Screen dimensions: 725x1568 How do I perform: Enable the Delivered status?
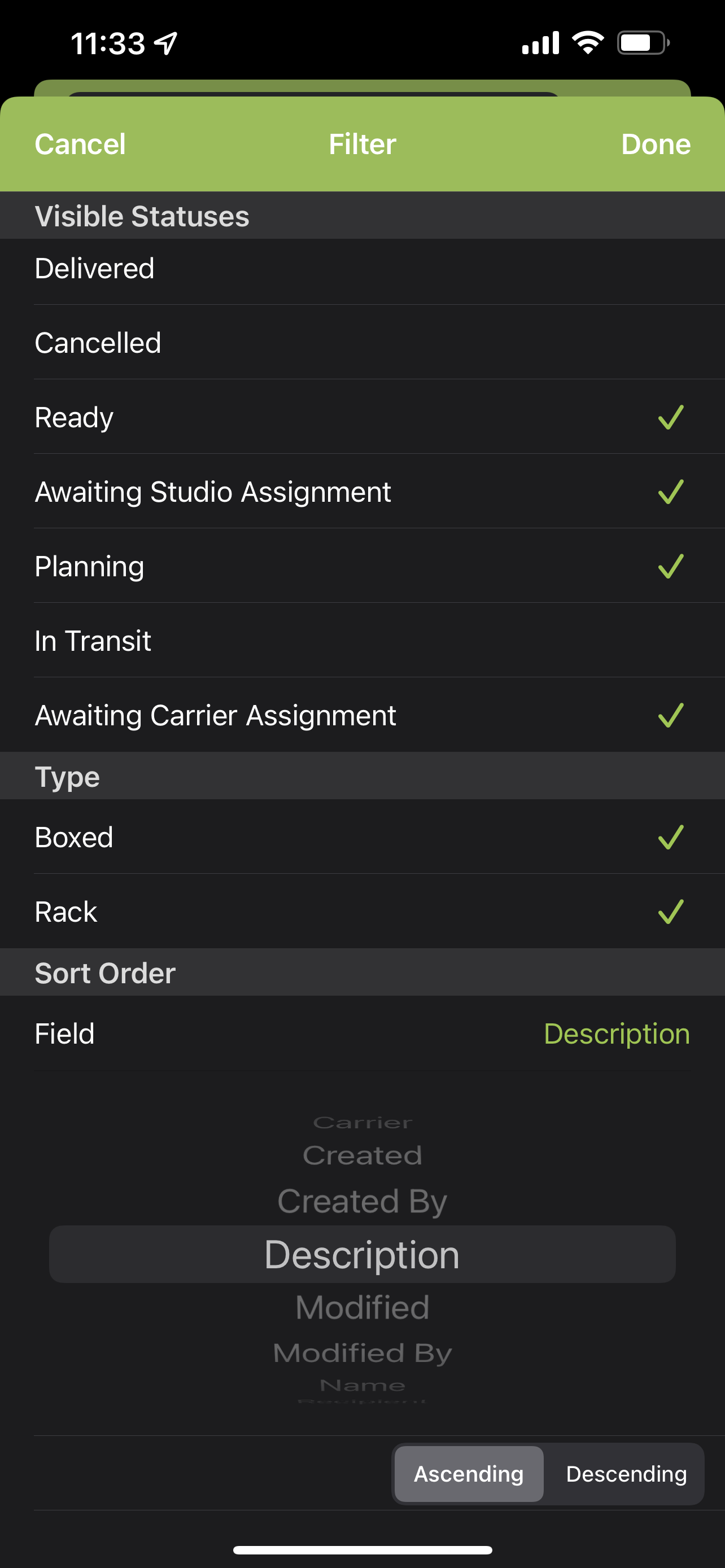click(x=362, y=269)
